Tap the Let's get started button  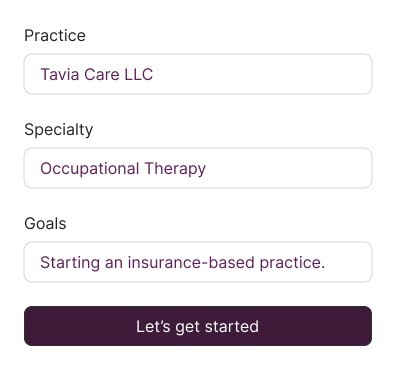198,326
